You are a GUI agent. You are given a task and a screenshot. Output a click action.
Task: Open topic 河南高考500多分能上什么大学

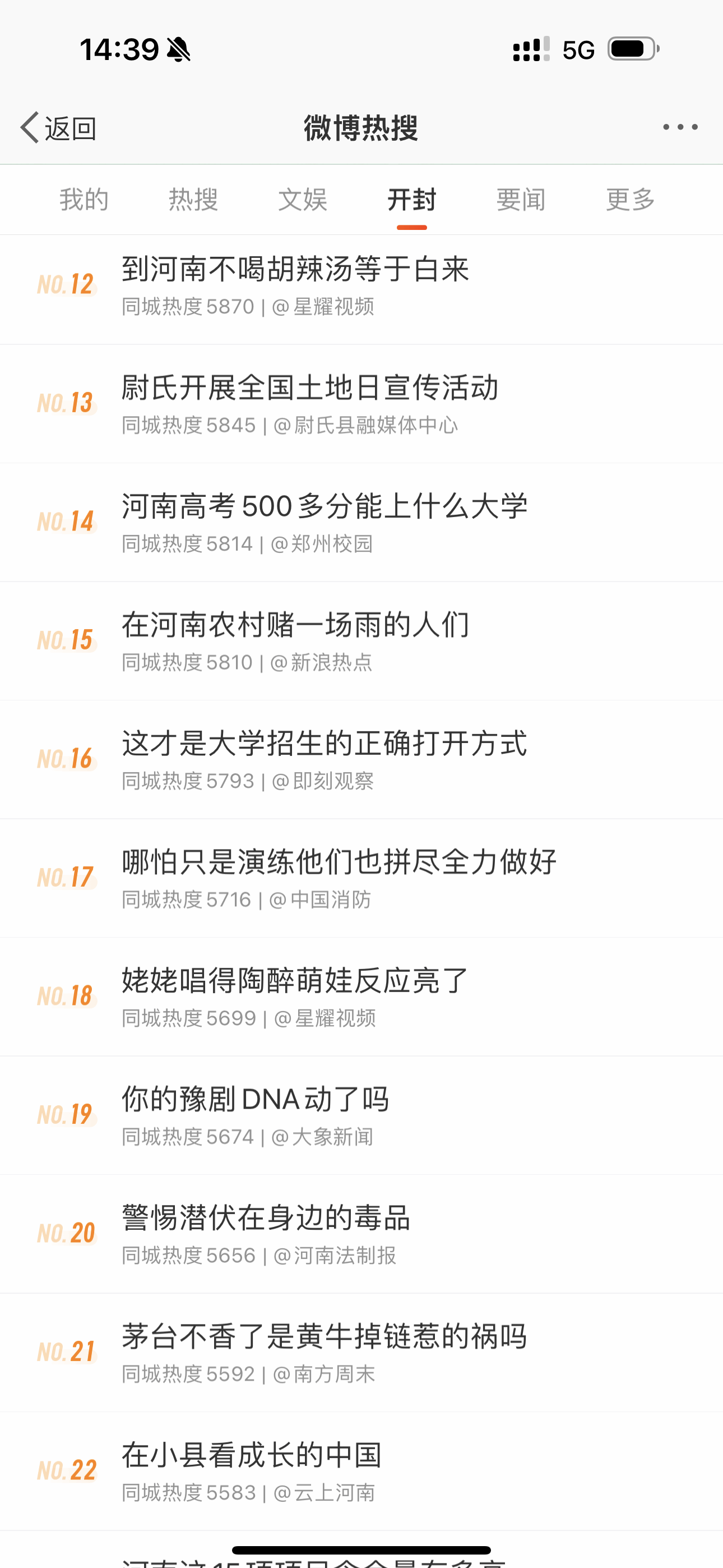(361, 522)
